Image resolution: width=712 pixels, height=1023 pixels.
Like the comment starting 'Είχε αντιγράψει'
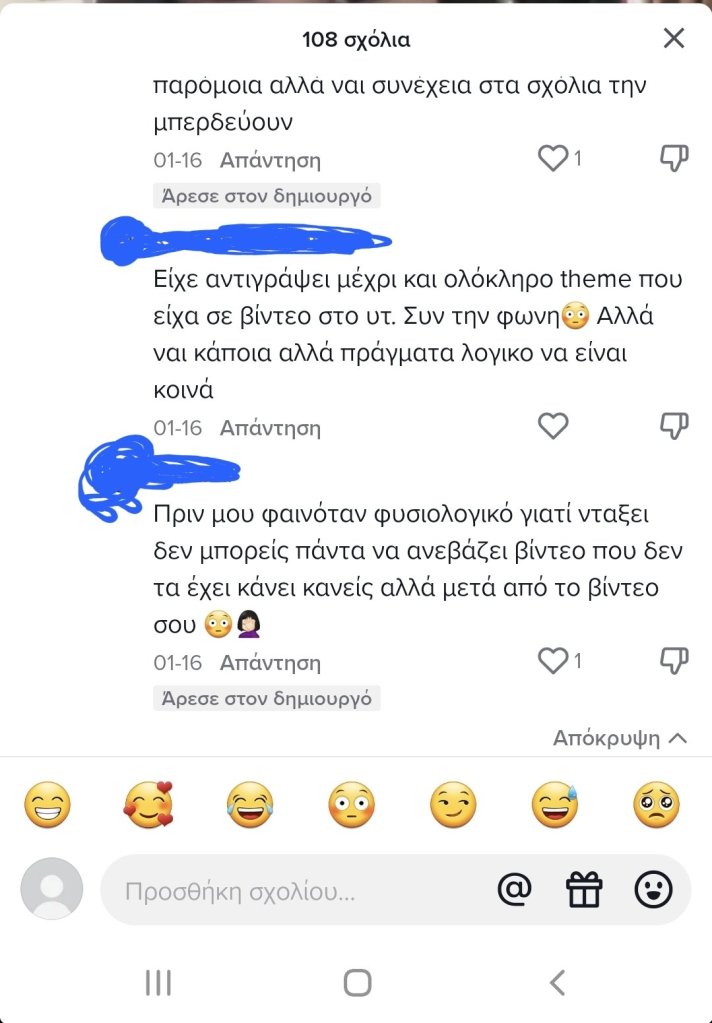553,427
